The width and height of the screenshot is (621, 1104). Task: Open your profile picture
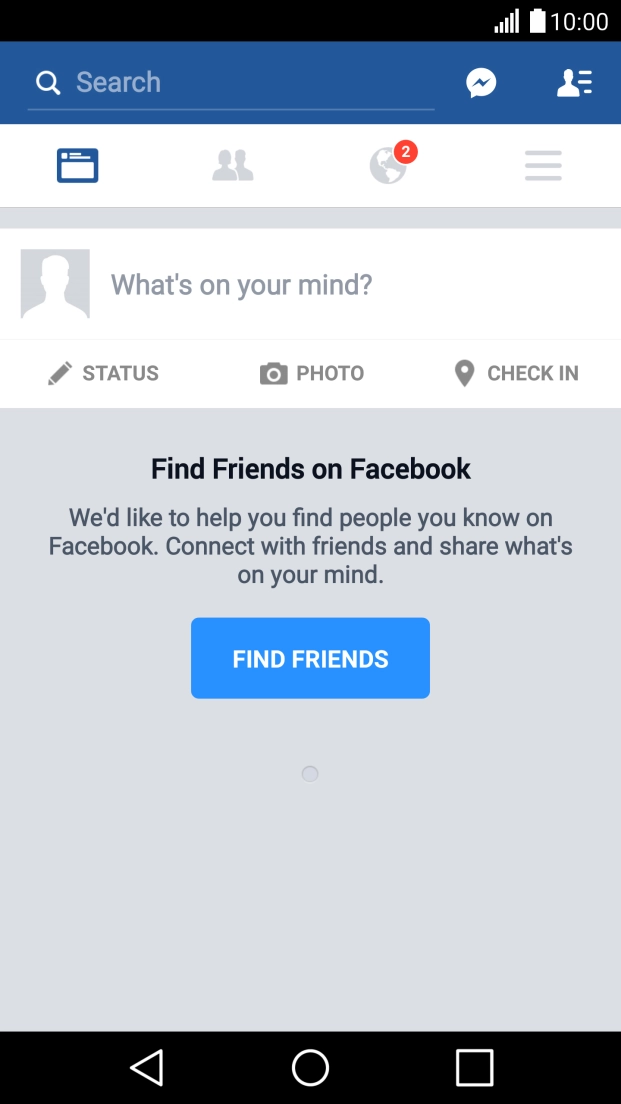(x=55, y=284)
